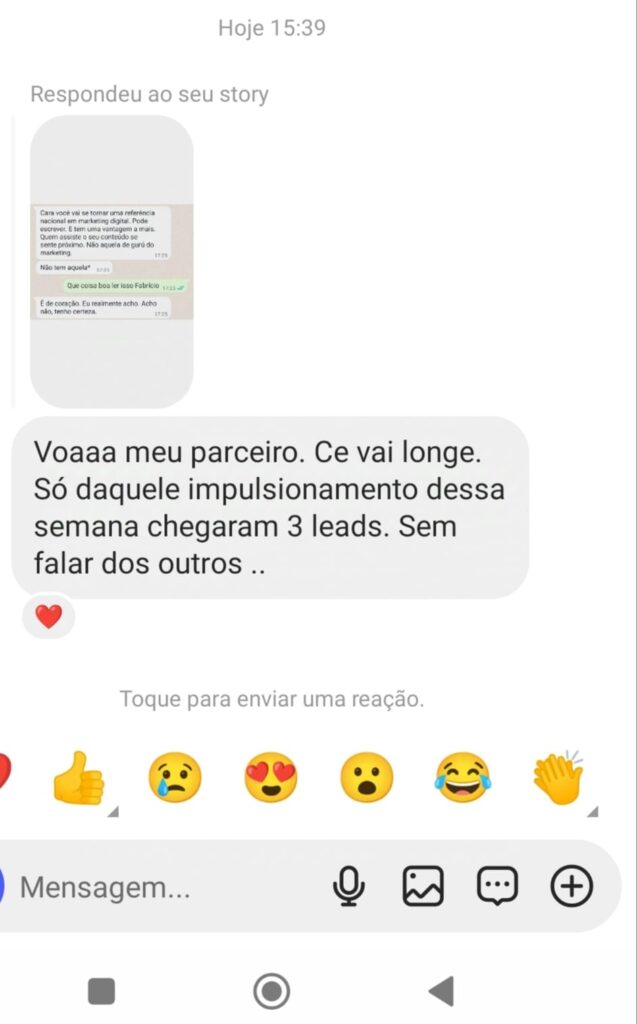This screenshot has height=1024, width=637.
Task: Record a voice message with microphone
Action: (x=348, y=886)
